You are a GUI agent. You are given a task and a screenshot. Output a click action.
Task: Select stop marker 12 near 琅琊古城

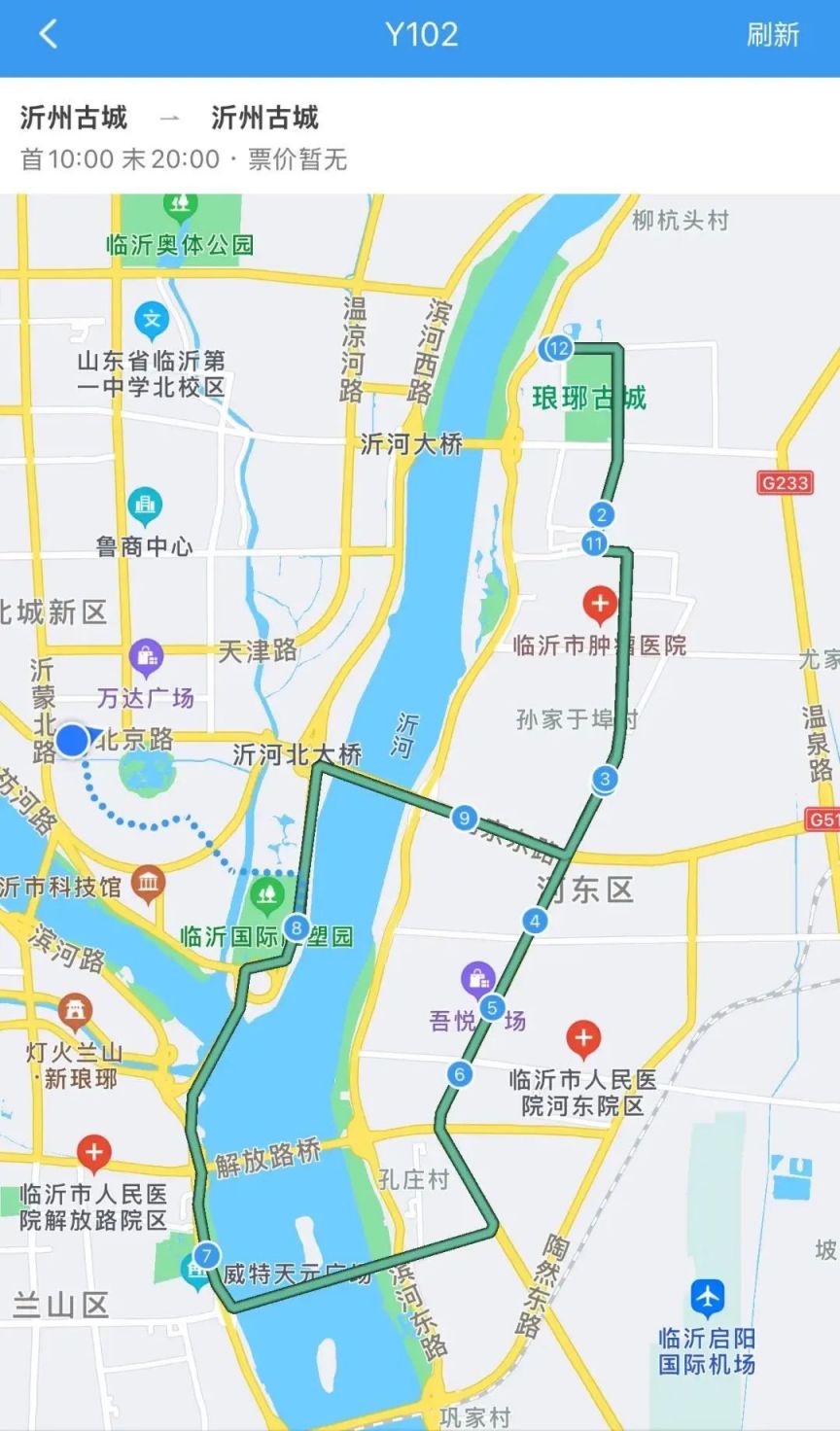558,348
